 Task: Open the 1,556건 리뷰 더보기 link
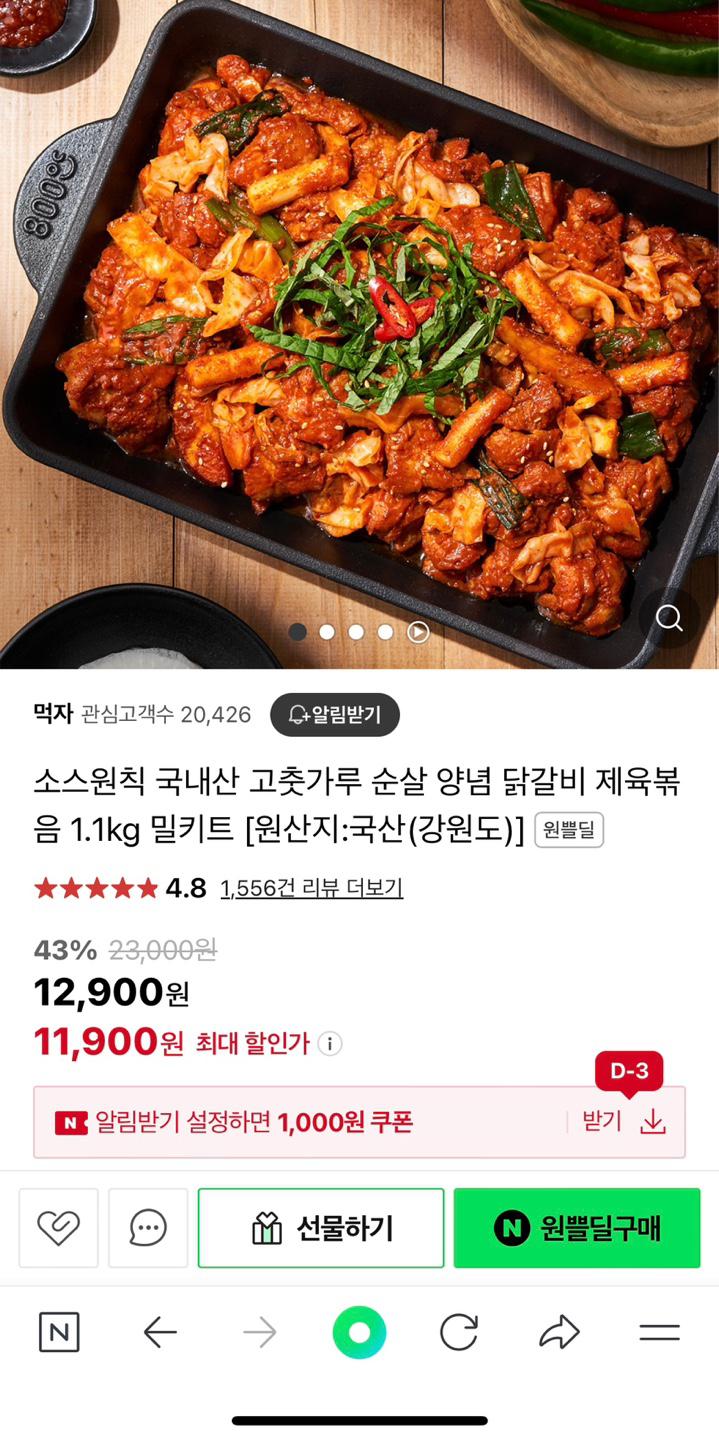311,888
